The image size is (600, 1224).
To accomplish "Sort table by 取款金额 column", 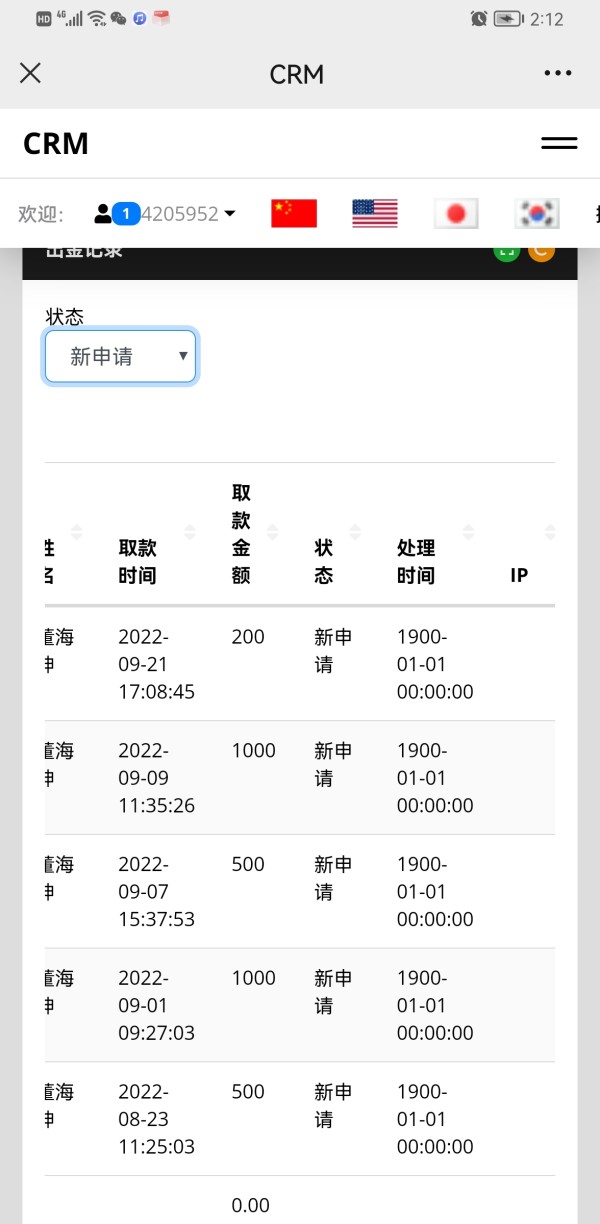I will pyautogui.click(x=253, y=533).
